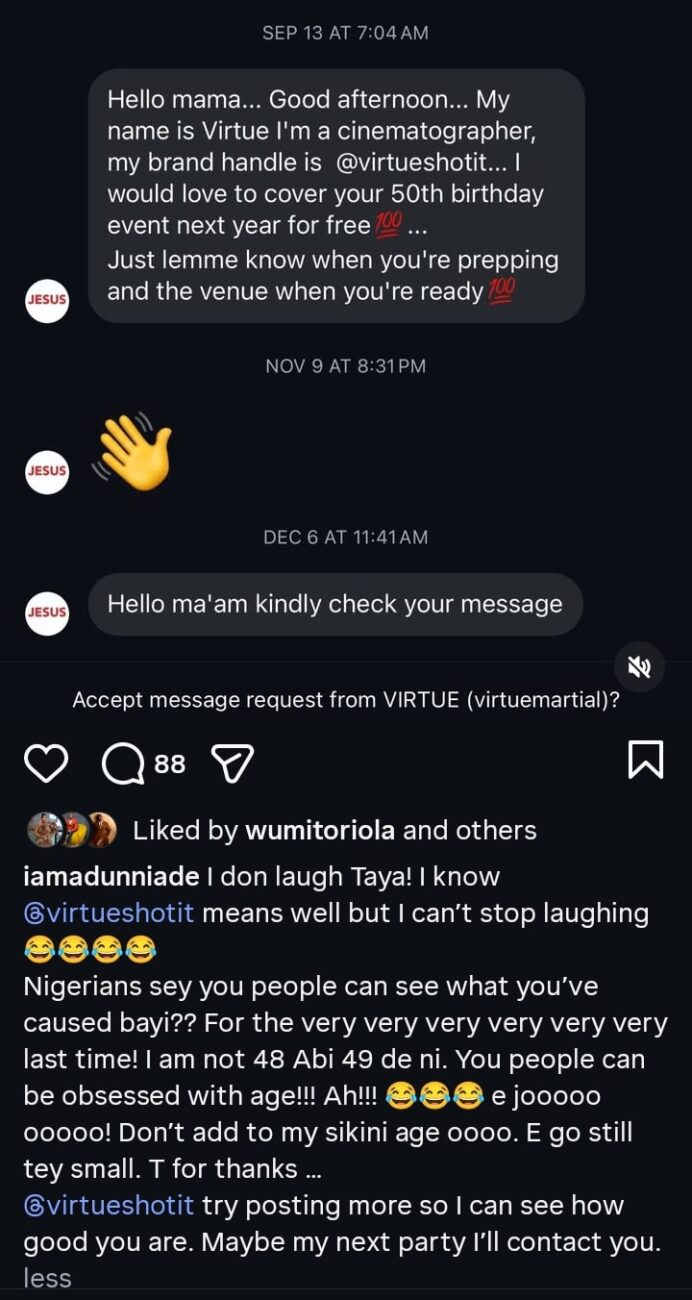
Task: Collapse the caption by tapping less
Action: [47, 1278]
